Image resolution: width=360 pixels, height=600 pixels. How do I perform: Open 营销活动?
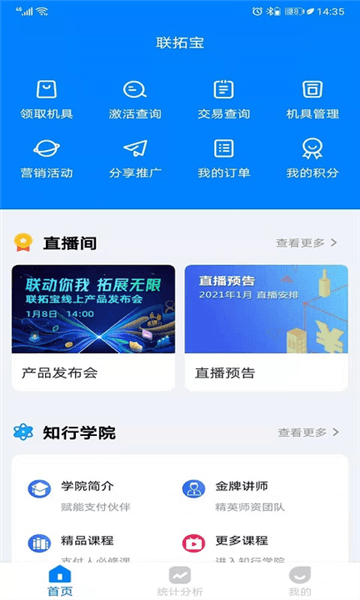pyautogui.click(x=46, y=158)
